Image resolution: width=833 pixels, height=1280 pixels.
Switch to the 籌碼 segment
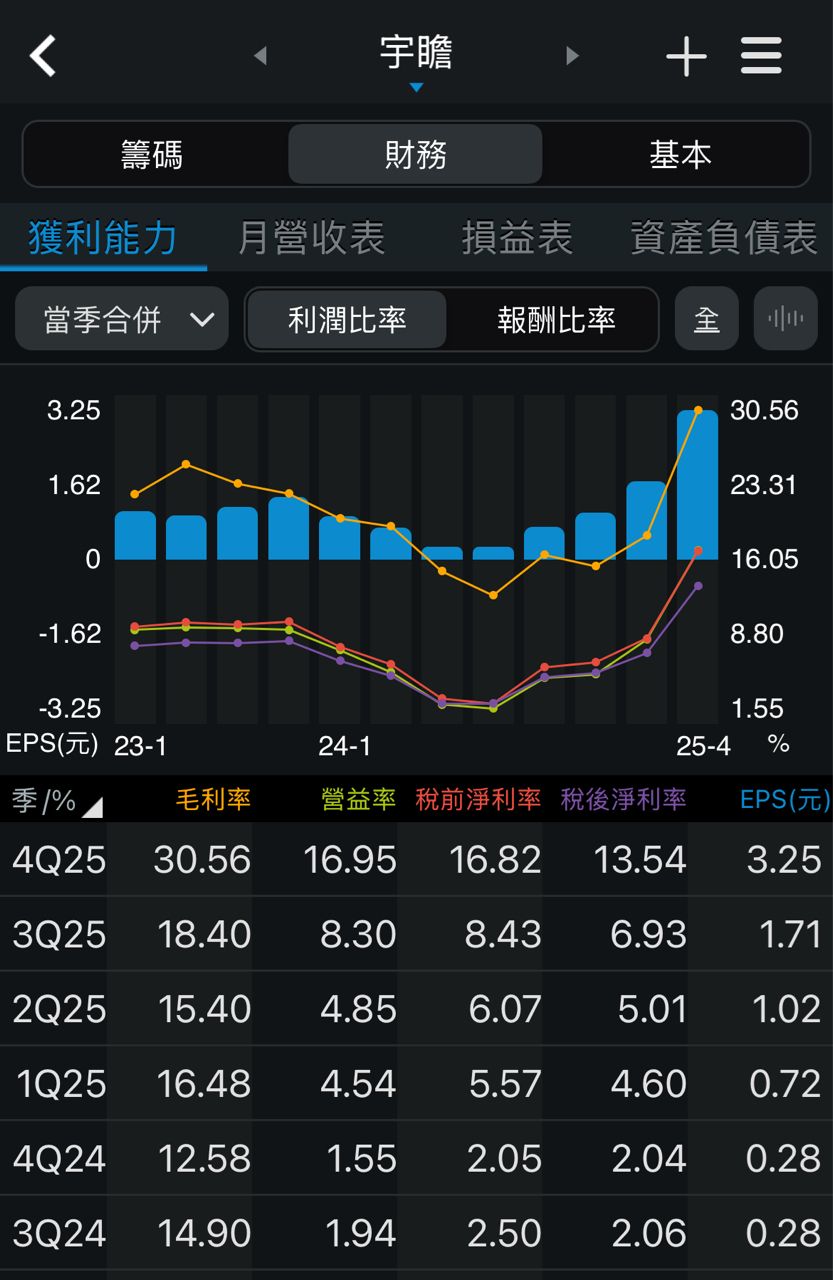152,155
